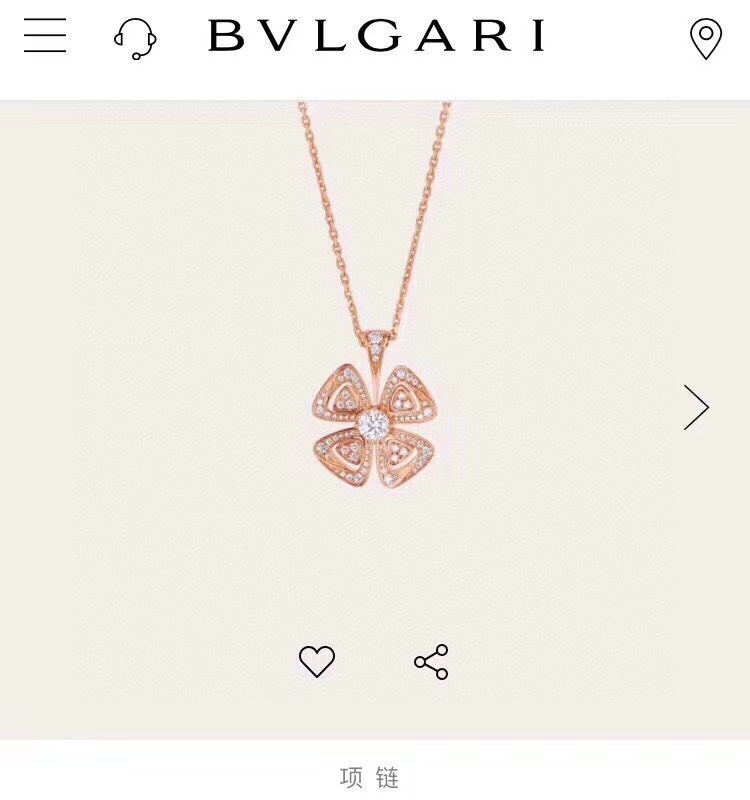Add necklace to wishlist with heart
The height and width of the screenshot is (800, 750).
click(317, 662)
